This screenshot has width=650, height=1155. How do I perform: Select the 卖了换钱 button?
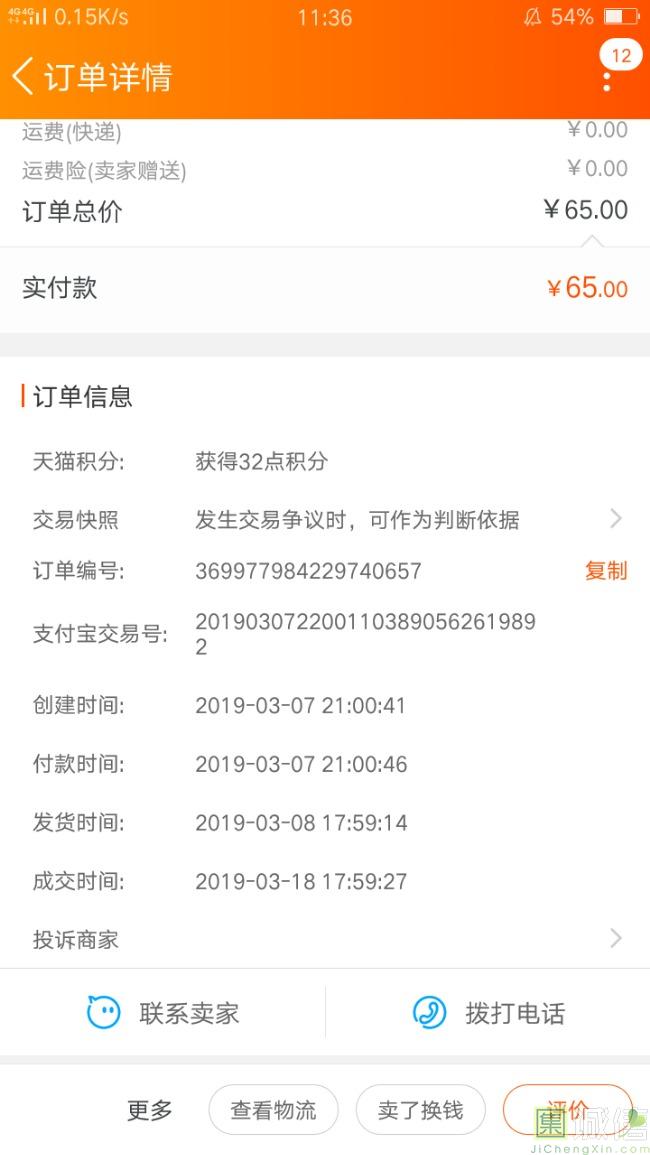421,1109
